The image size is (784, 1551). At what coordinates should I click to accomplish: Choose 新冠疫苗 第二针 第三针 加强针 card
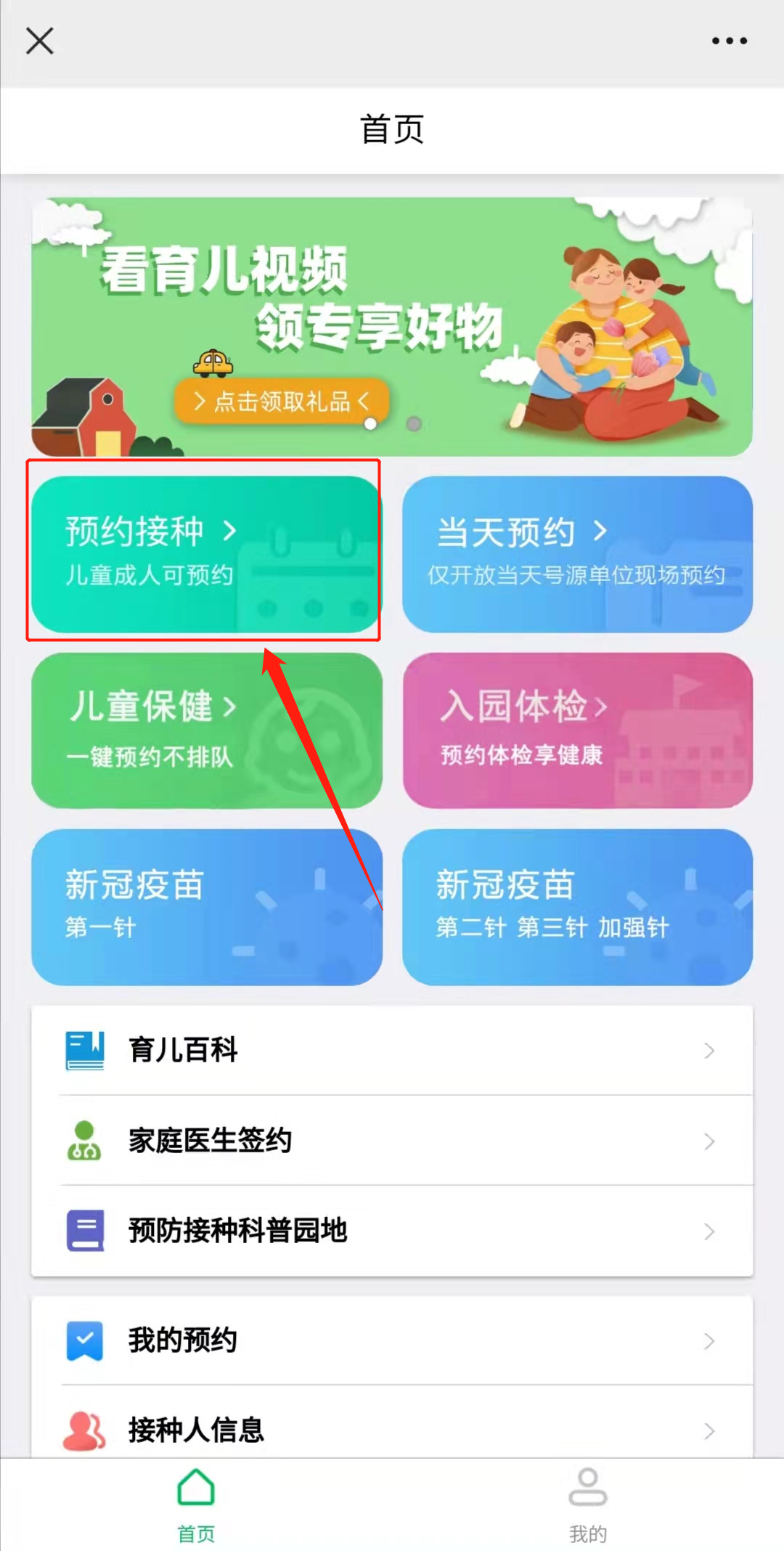click(577, 906)
